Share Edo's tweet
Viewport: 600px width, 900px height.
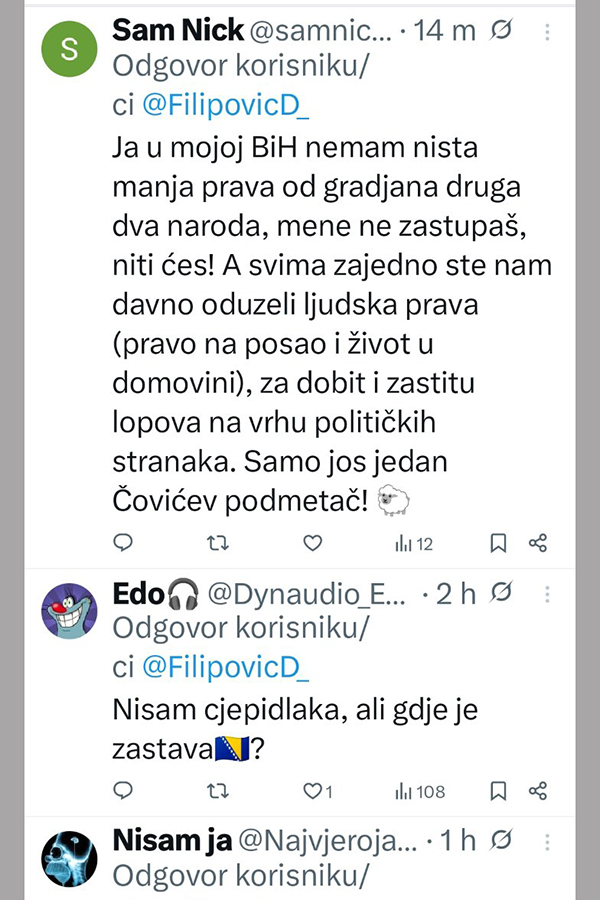click(538, 791)
